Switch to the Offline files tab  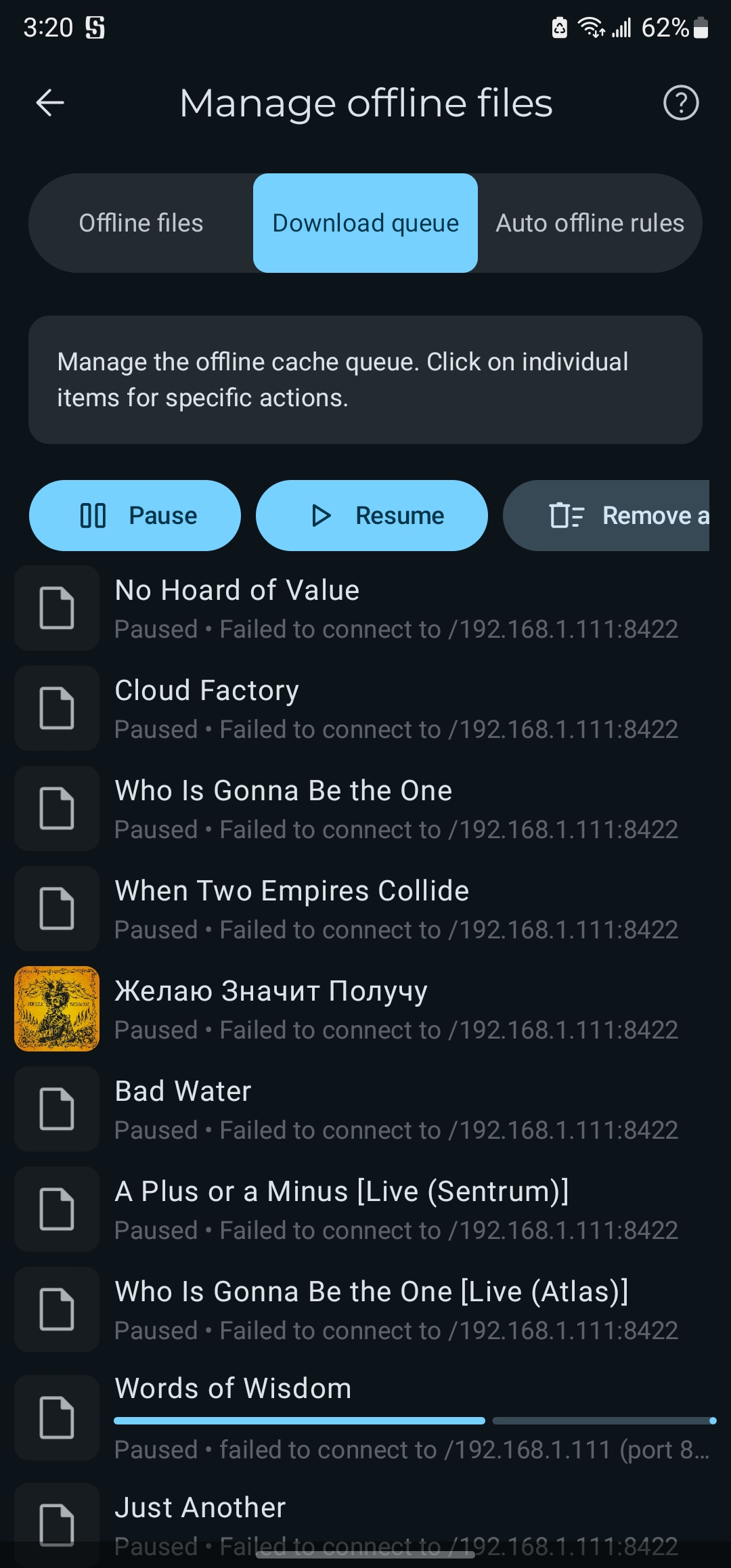(141, 223)
